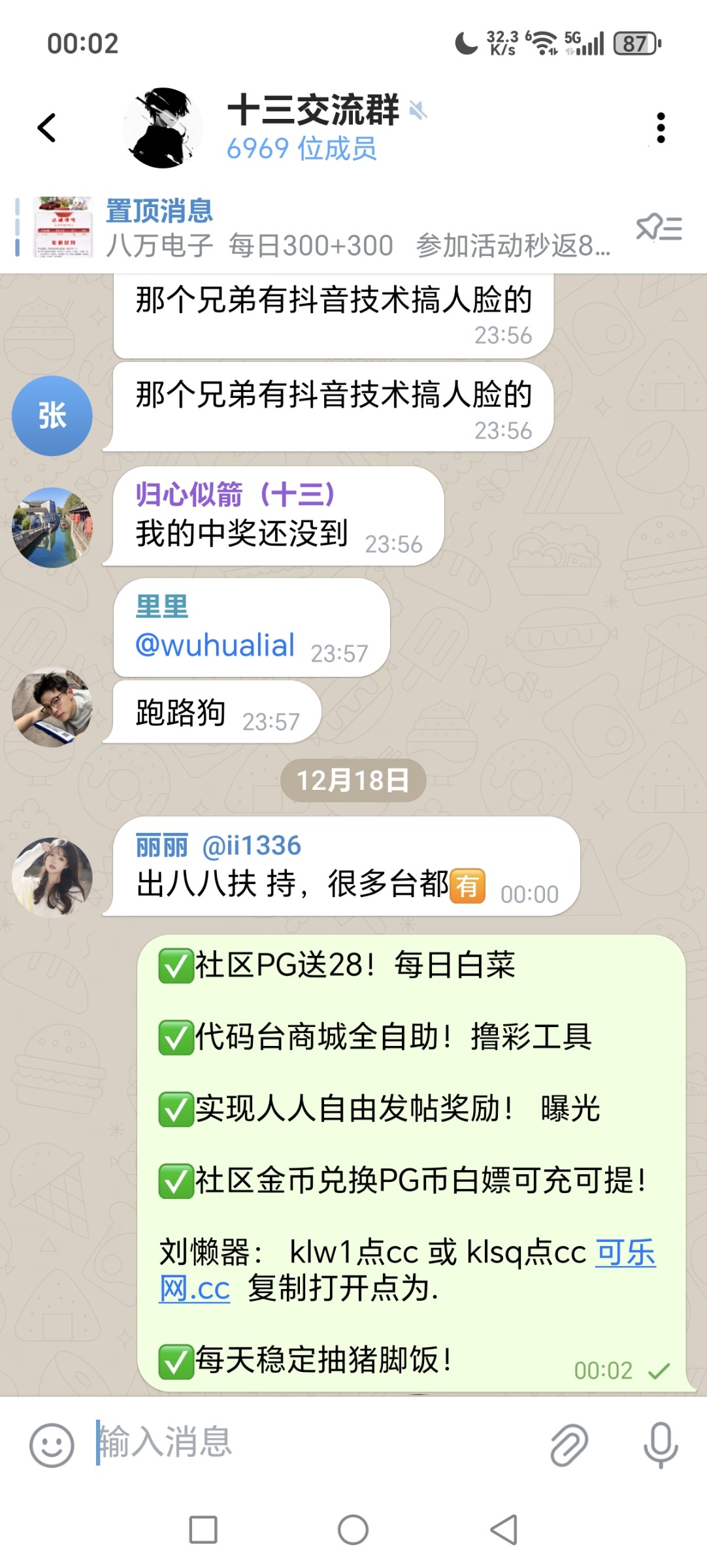Open the pinned message 置顶消息 banner

click(x=314, y=229)
